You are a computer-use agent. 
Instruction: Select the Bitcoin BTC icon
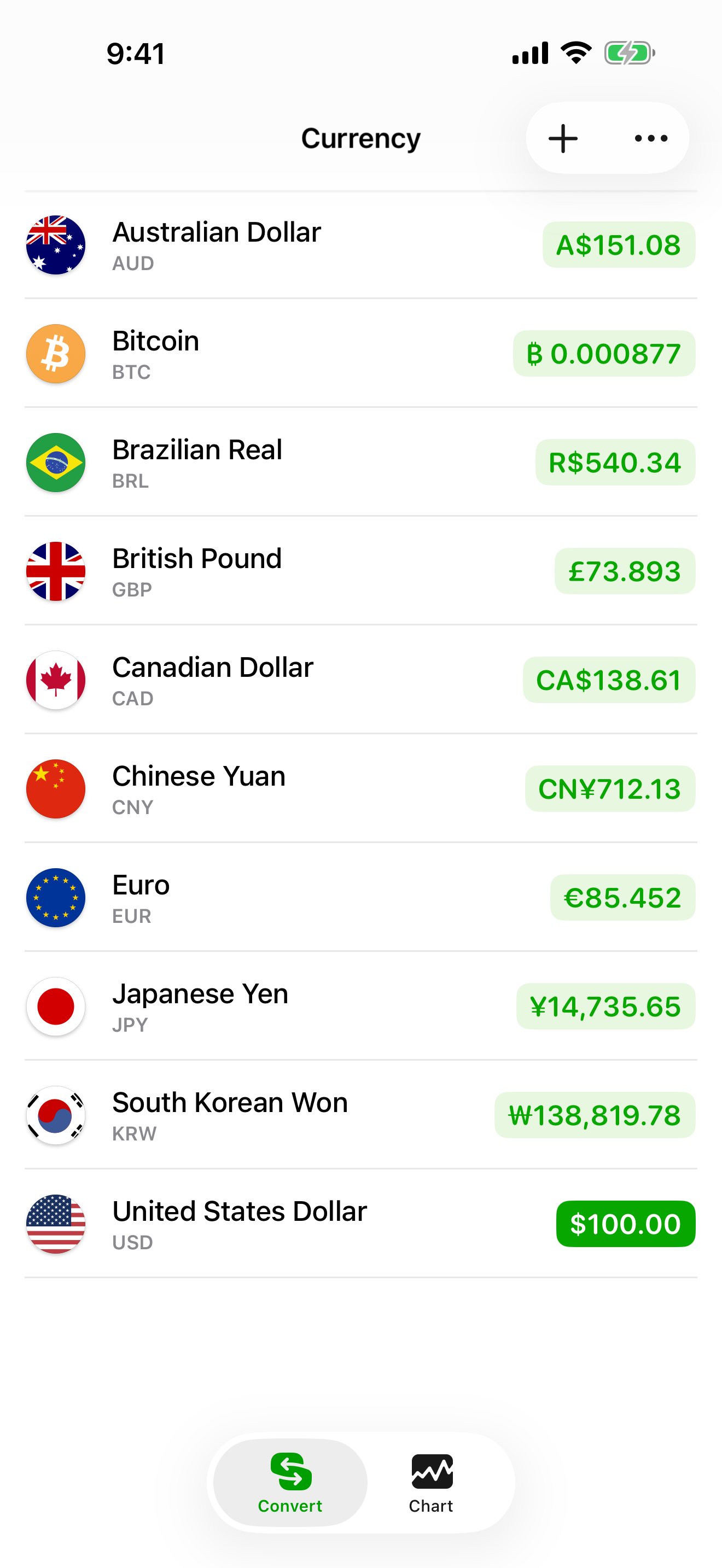click(x=55, y=354)
